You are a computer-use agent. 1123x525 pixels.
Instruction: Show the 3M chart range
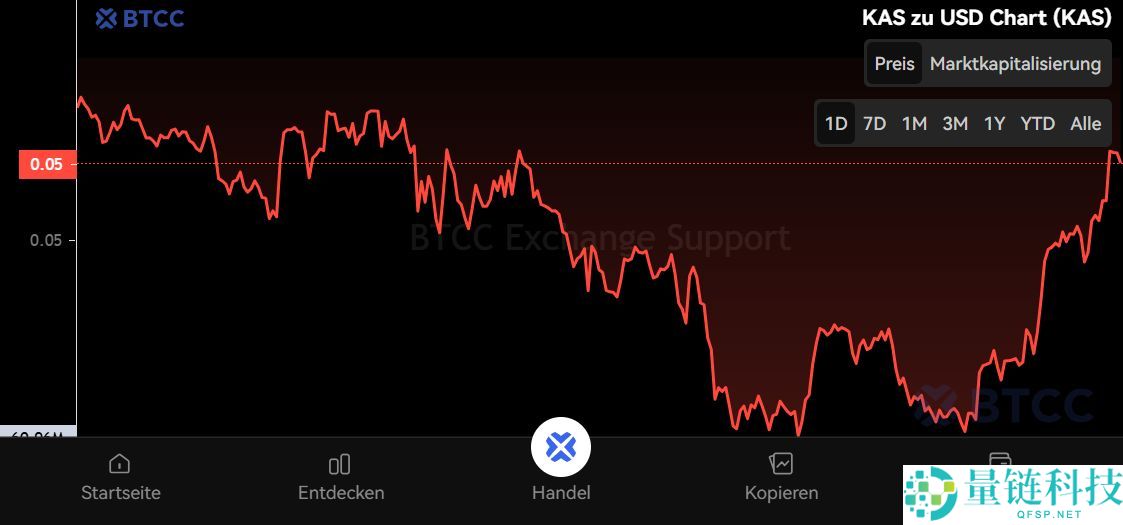pos(955,124)
